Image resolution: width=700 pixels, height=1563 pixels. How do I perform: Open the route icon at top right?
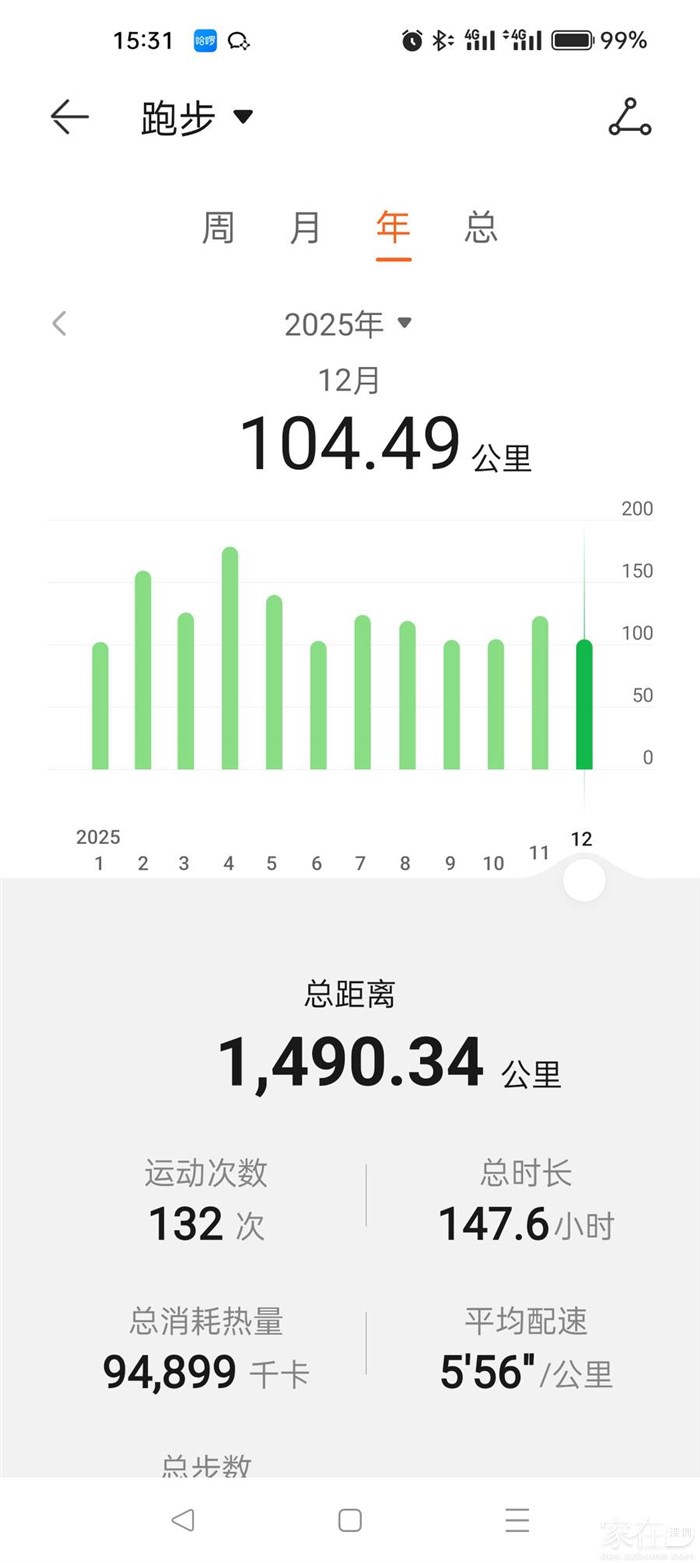click(629, 117)
